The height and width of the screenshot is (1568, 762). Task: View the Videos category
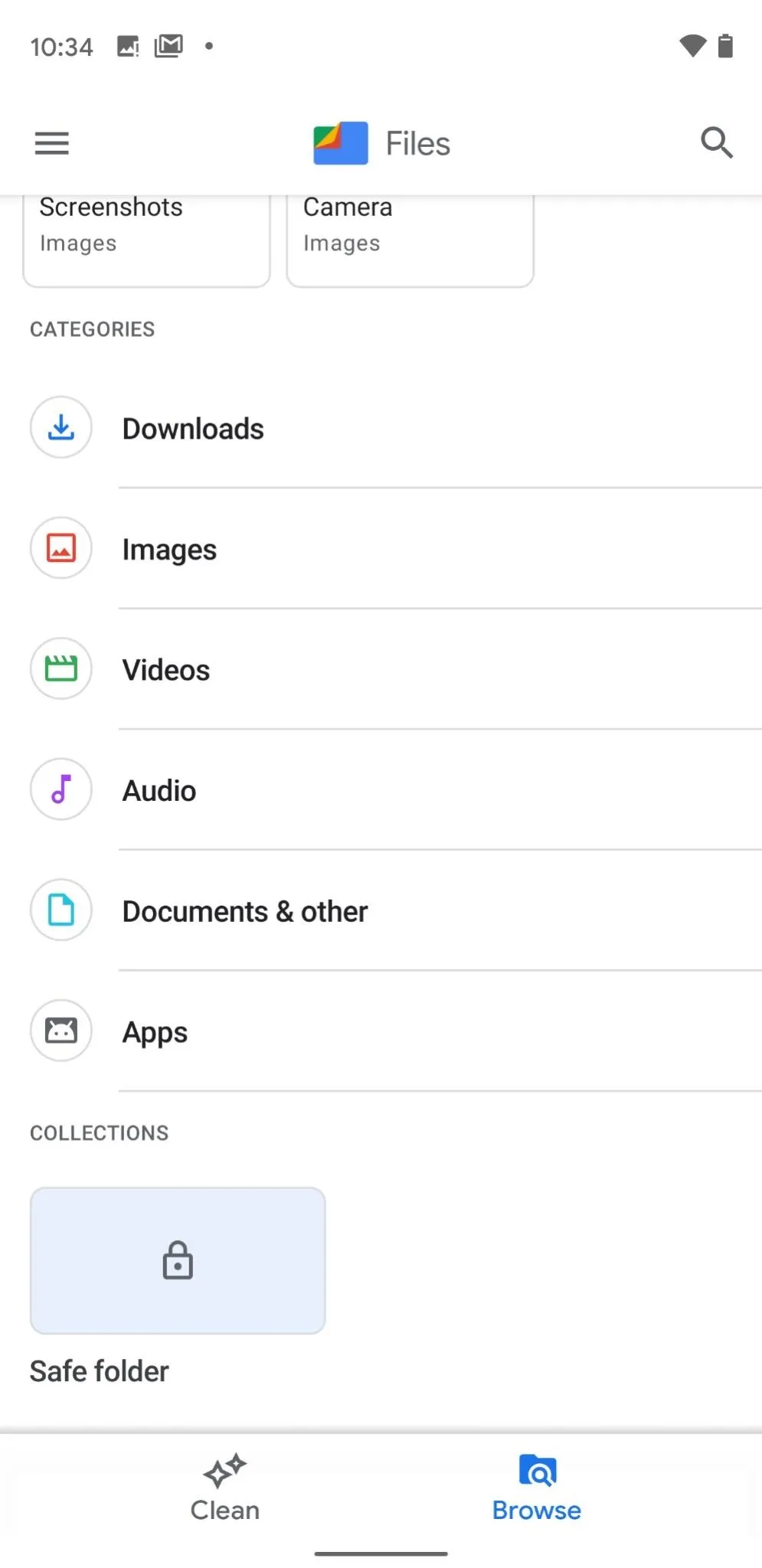pyautogui.click(x=381, y=670)
